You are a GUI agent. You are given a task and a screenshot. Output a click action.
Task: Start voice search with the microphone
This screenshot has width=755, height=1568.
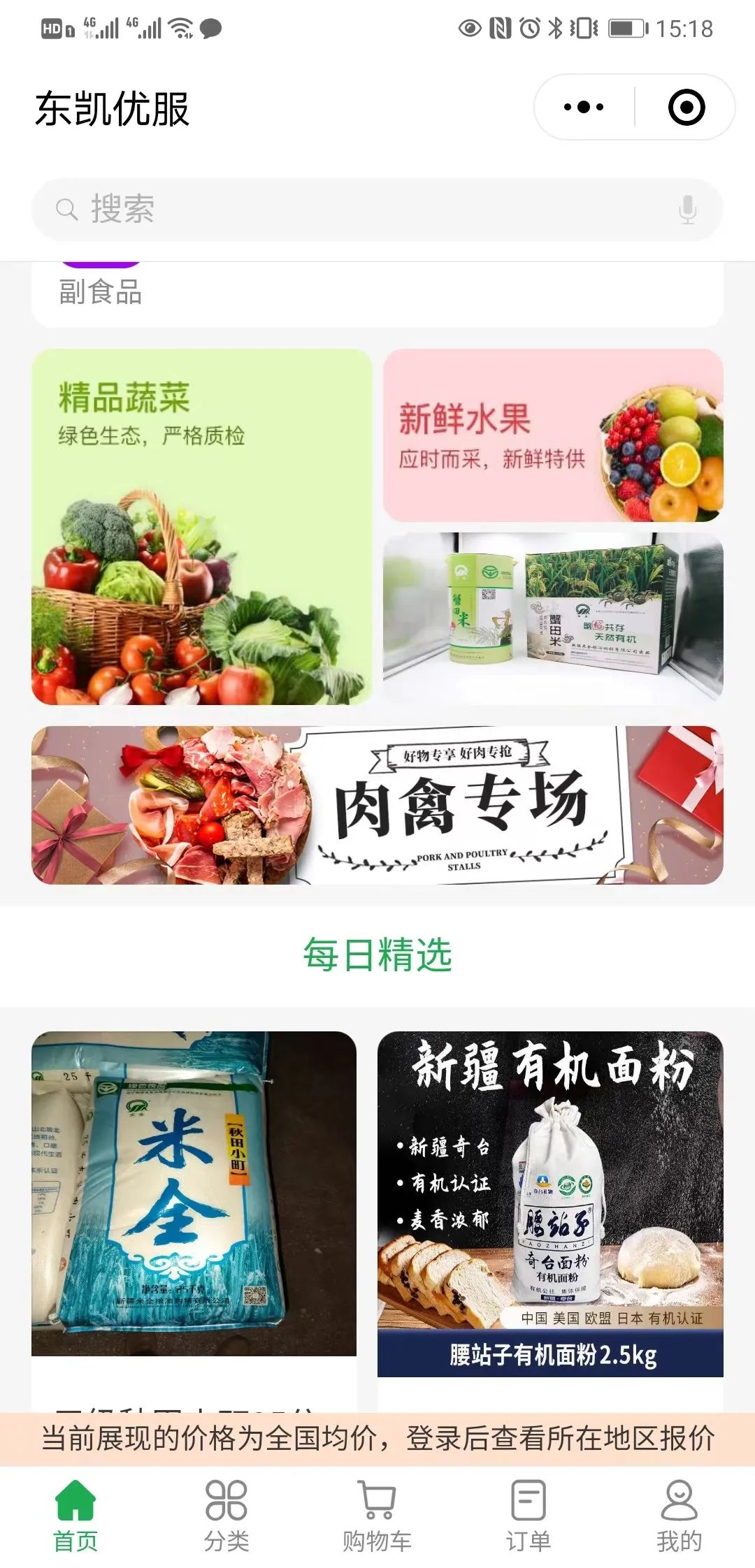tap(687, 209)
